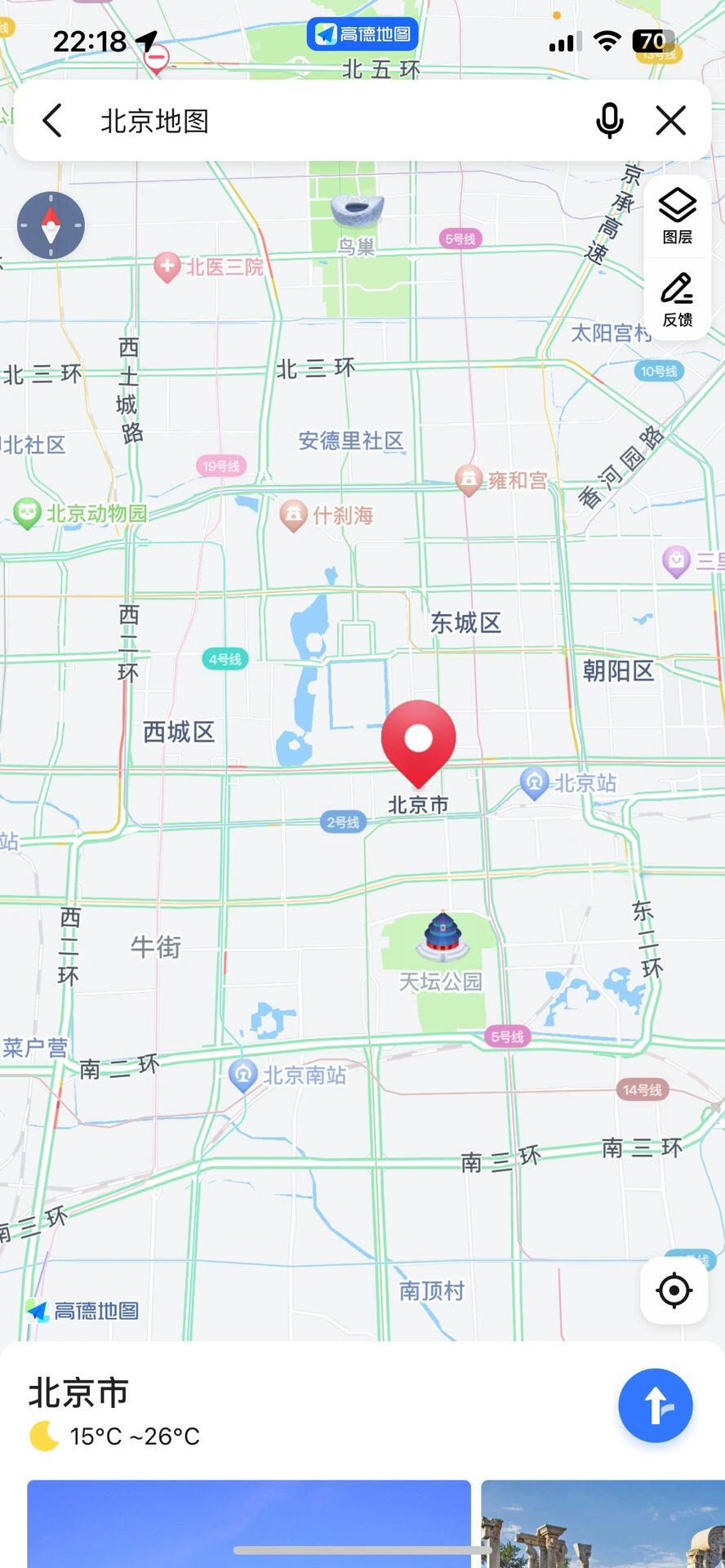Open the 雍和宫 point of interest

point(501,479)
